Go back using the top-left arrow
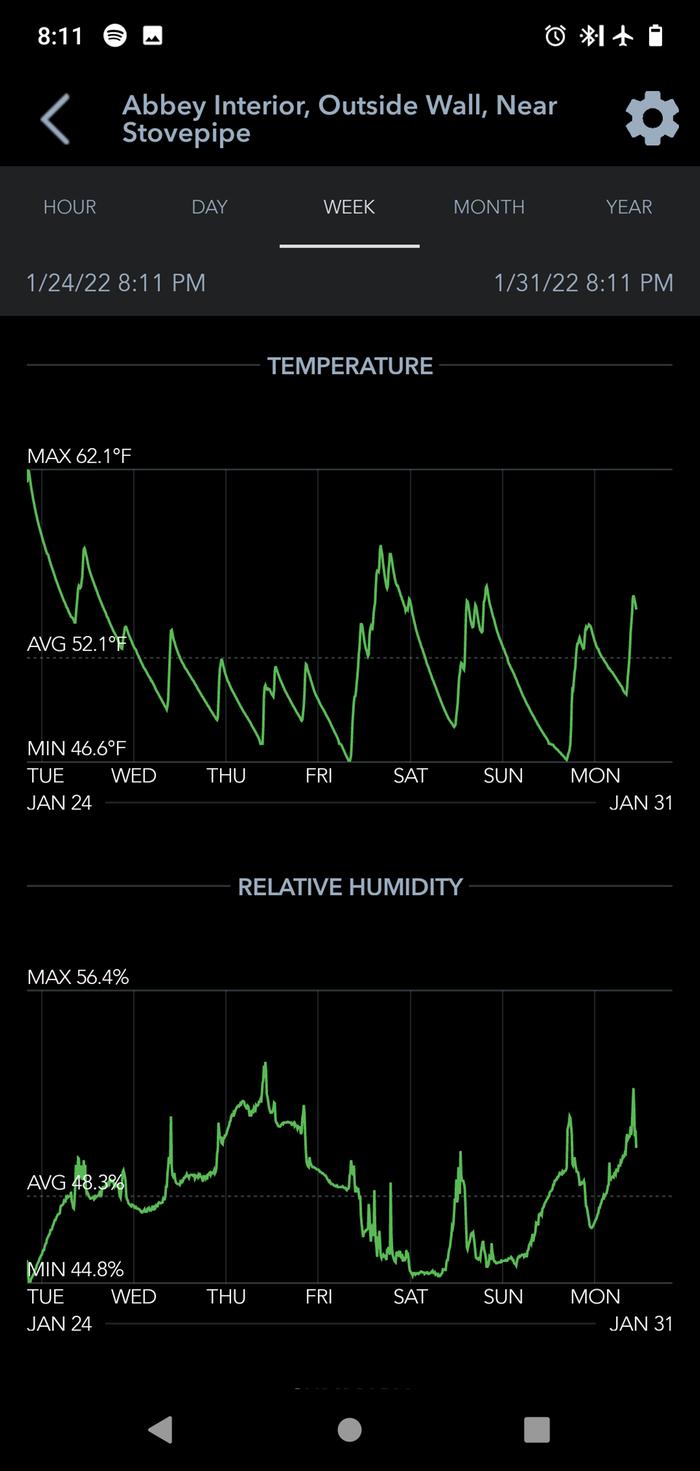 coord(55,120)
